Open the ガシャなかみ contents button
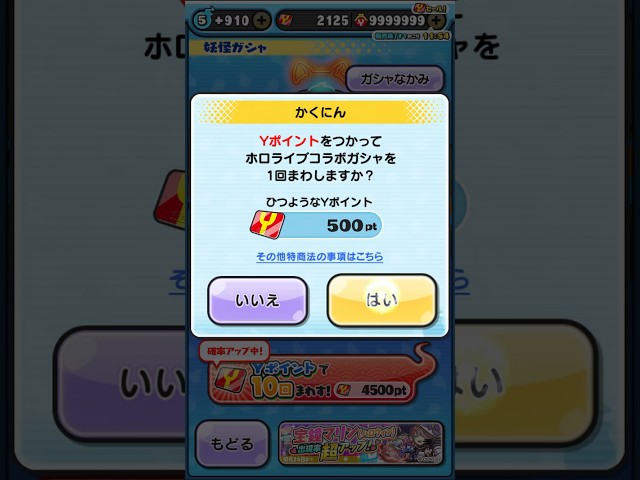Image resolution: width=640 pixels, height=480 pixels. click(394, 79)
